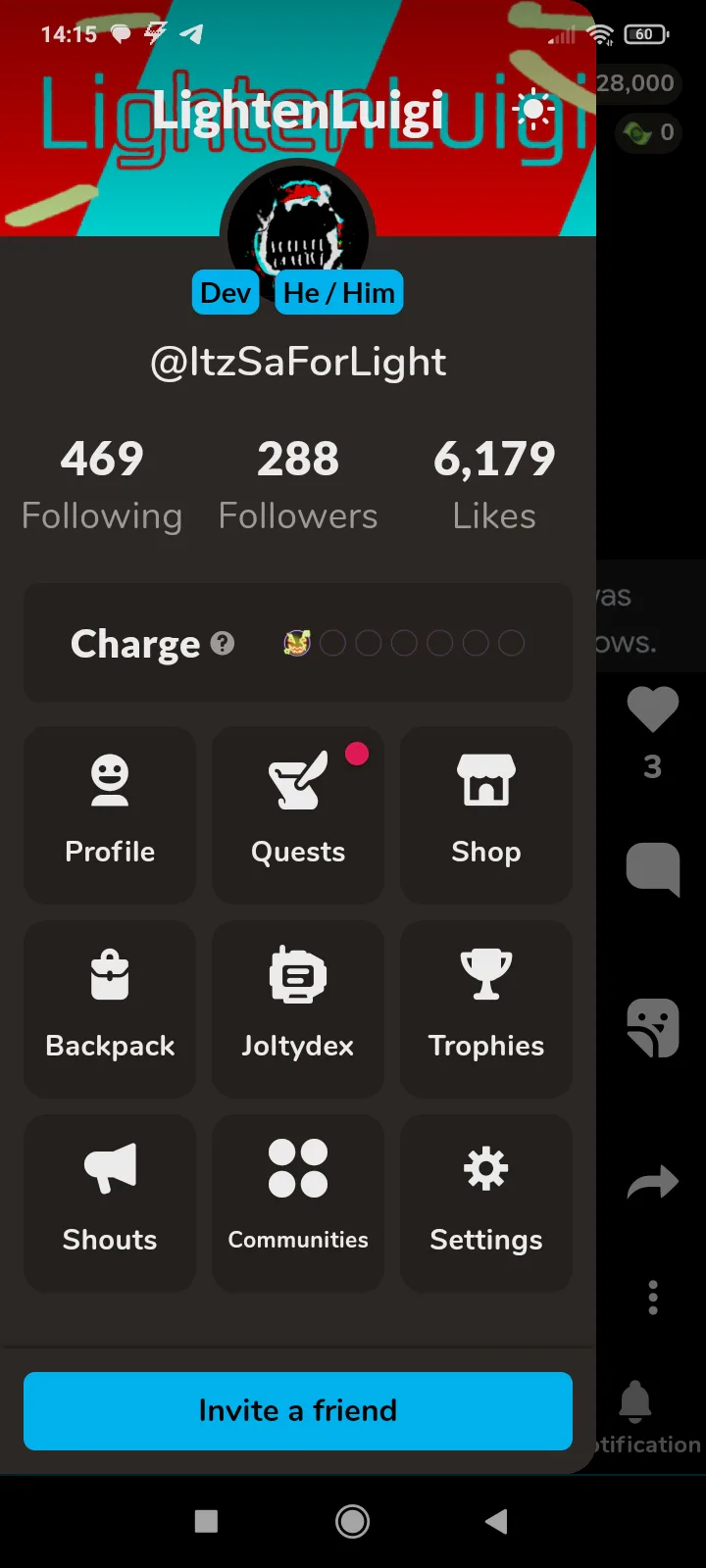View the 288 Followers list
The image size is (706, 1568).
298,484
